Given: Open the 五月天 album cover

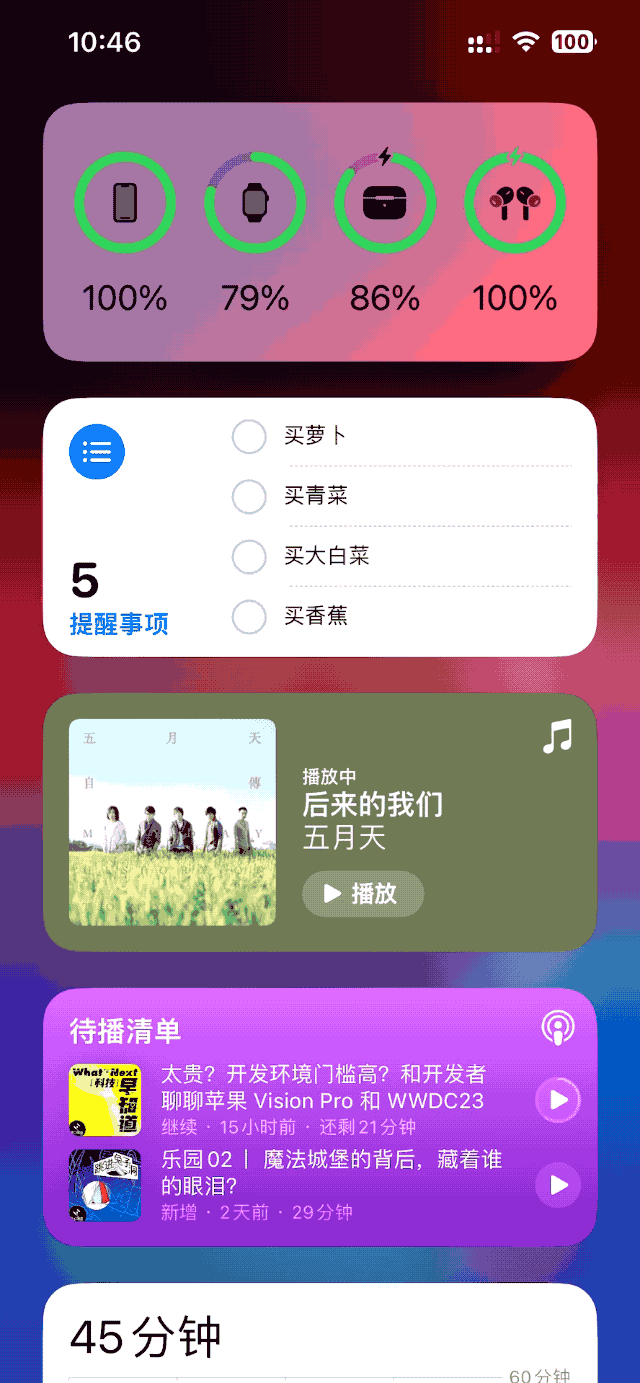Looking at the screenshot, I should tap(172, 822).
